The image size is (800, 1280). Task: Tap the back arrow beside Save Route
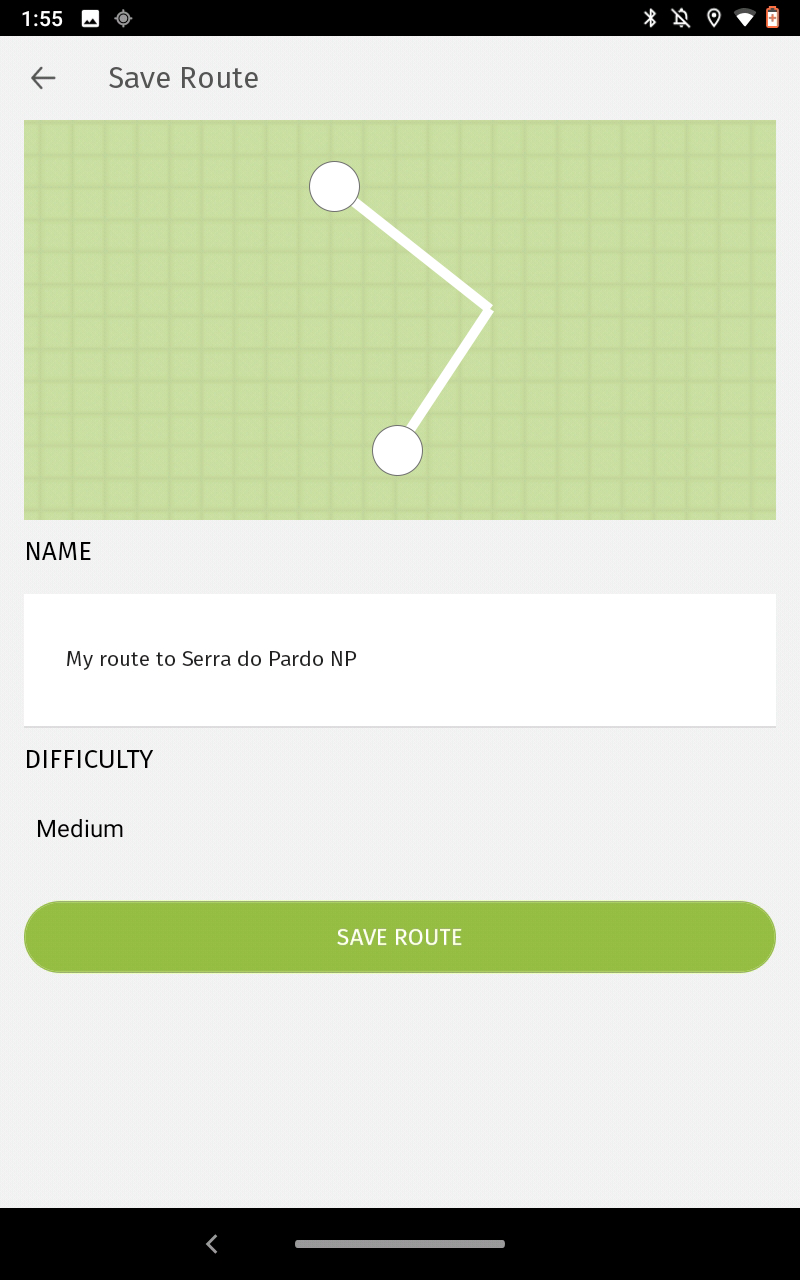pyautogui.click(x=43, y=78)
